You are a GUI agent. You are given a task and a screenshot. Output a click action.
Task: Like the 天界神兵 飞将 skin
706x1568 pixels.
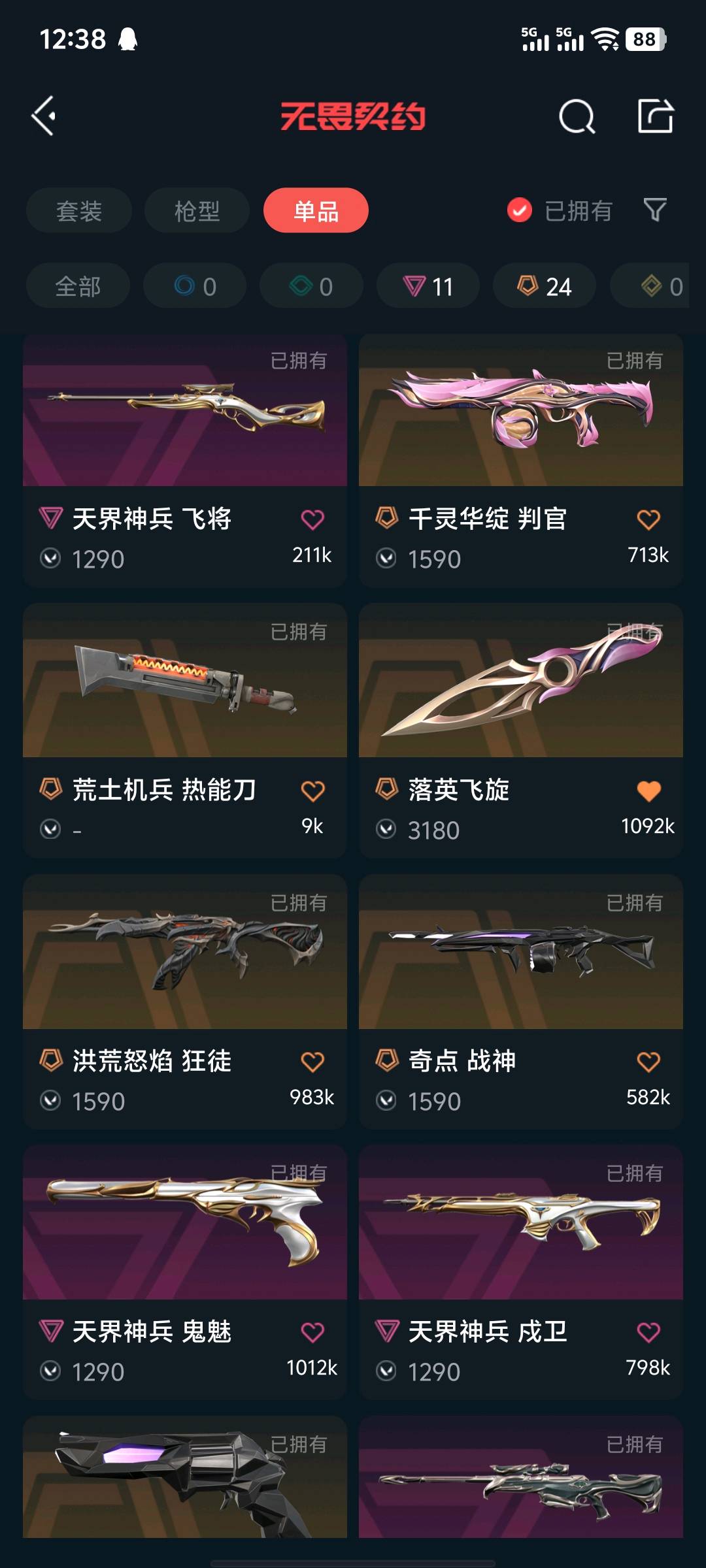[x=312, y=520]
